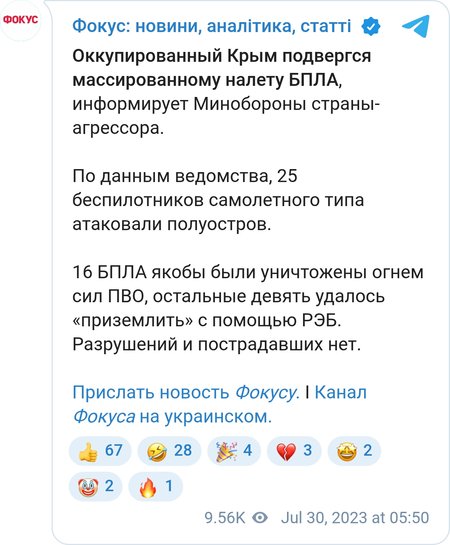Tap the star-eyes reaction with 2
This screenshot has height=545, width=450.
tap(354, 451)
